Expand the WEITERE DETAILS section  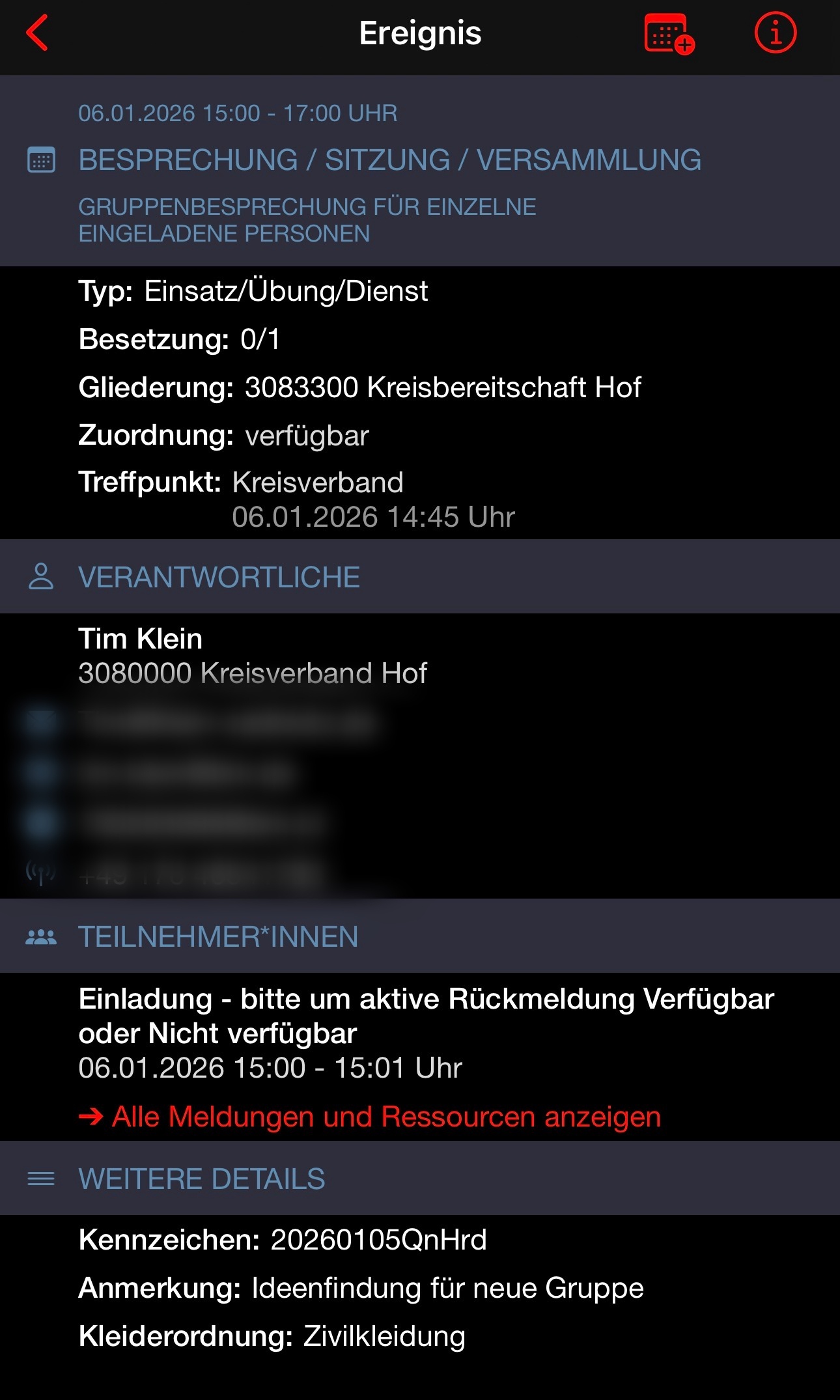coord(202,1179)
